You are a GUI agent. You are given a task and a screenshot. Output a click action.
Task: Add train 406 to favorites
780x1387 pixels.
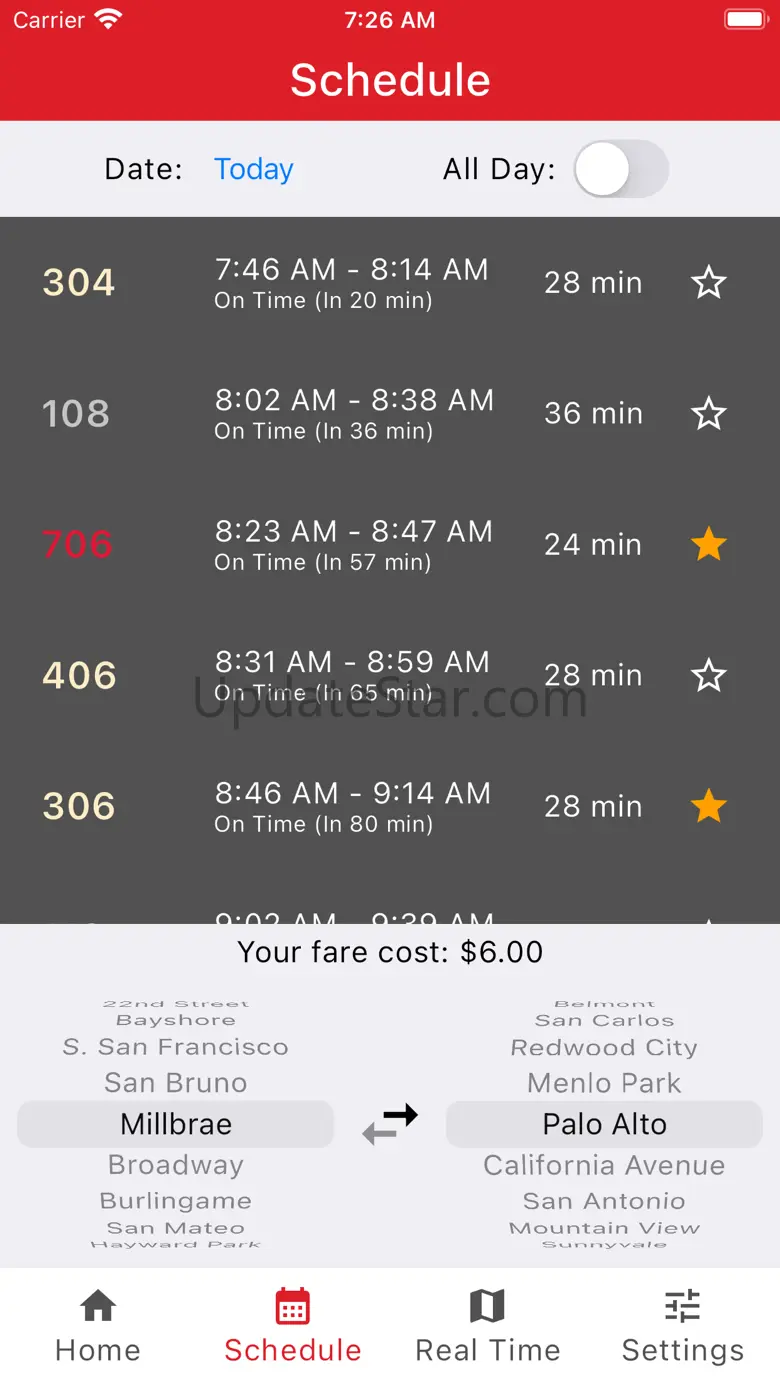click(x=708, y=676)
